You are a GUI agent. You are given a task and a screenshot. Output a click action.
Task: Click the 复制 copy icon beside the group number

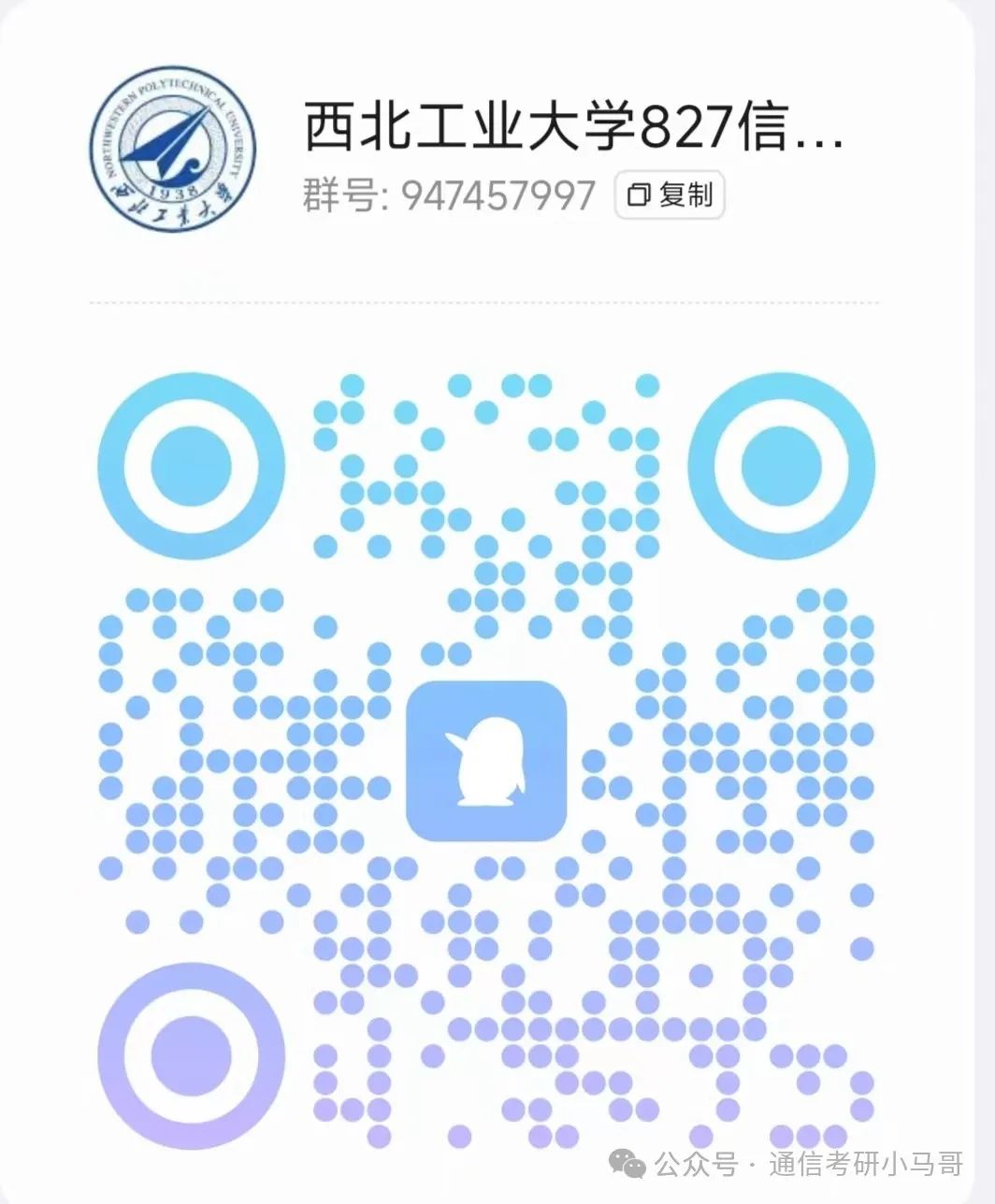641,195
